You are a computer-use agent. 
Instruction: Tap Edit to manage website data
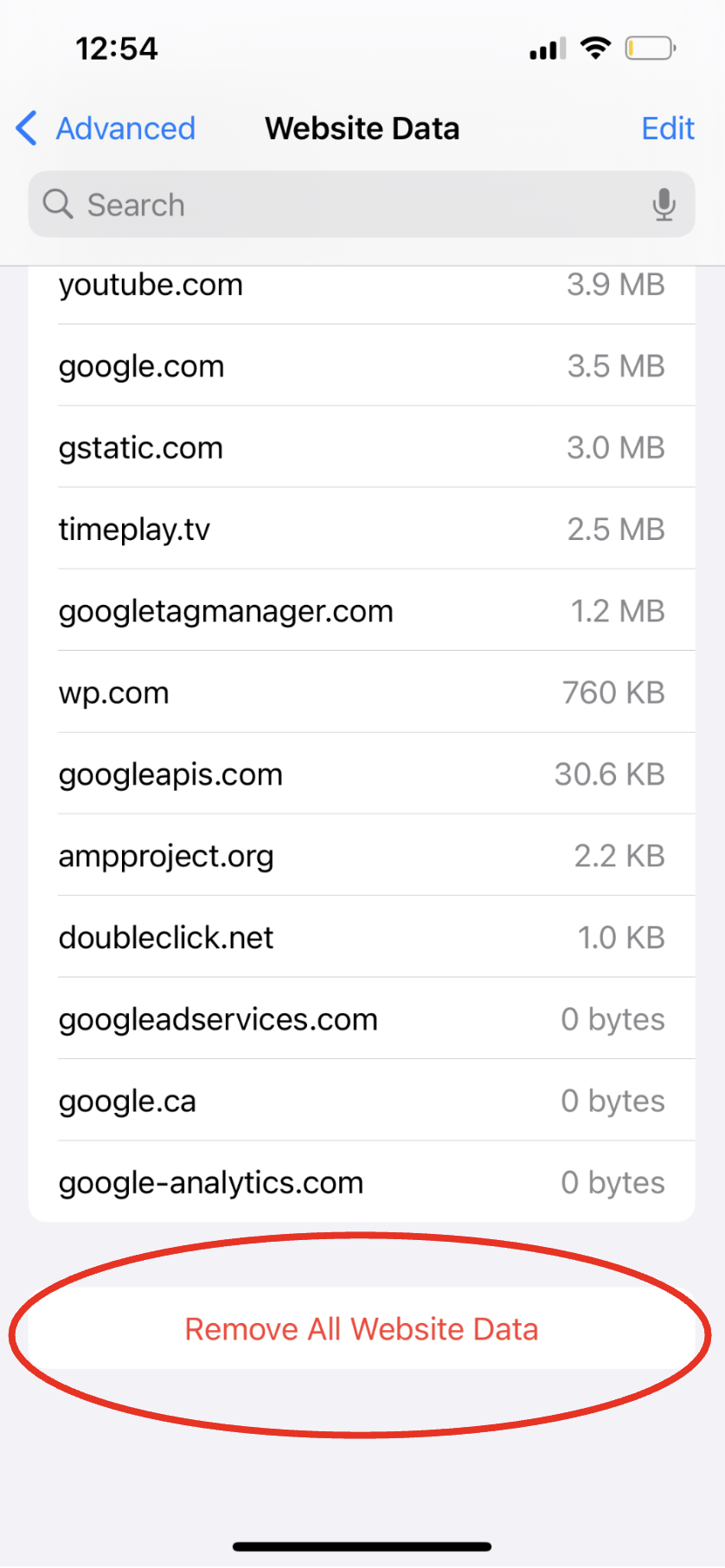(668, 129)
